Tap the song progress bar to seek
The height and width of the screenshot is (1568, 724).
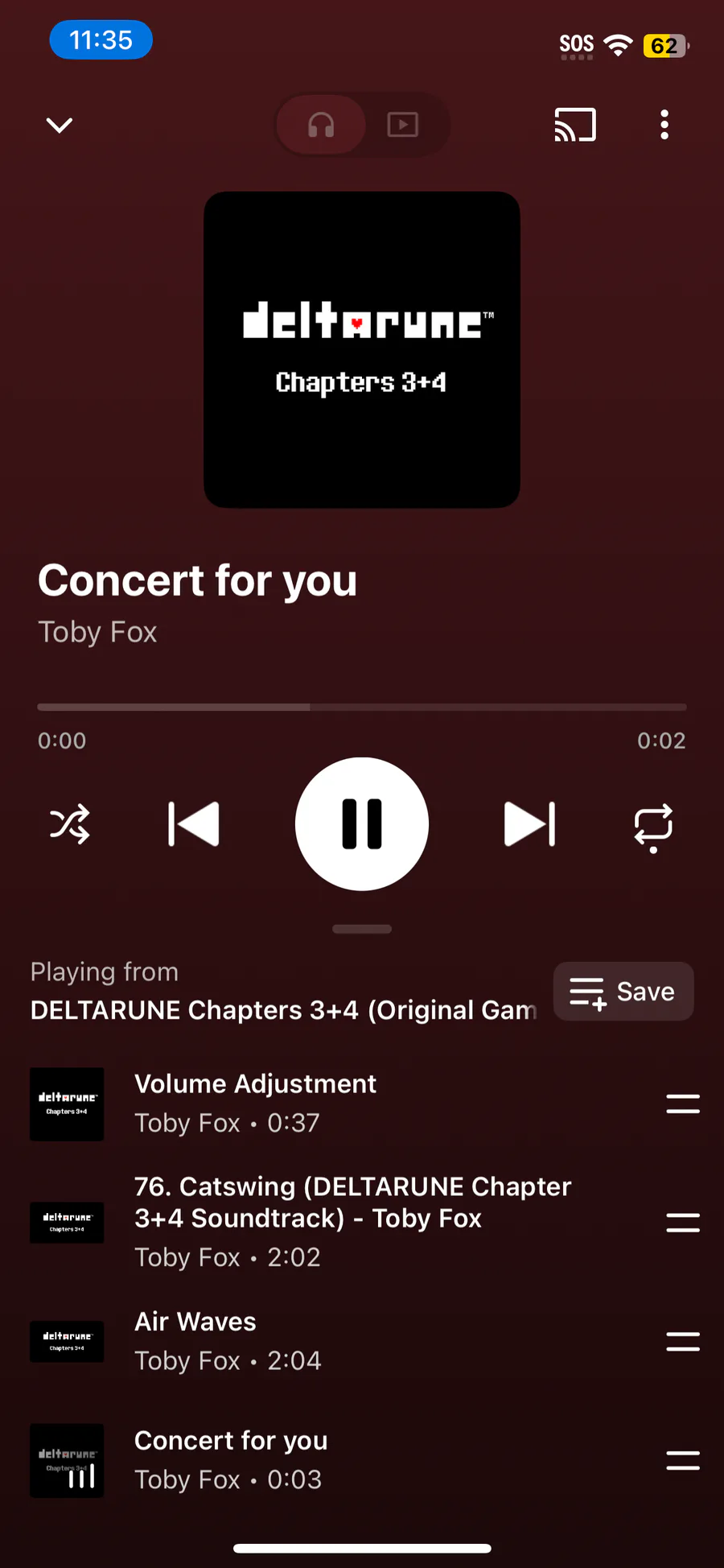pyautogui.click(x=362, y=707)
